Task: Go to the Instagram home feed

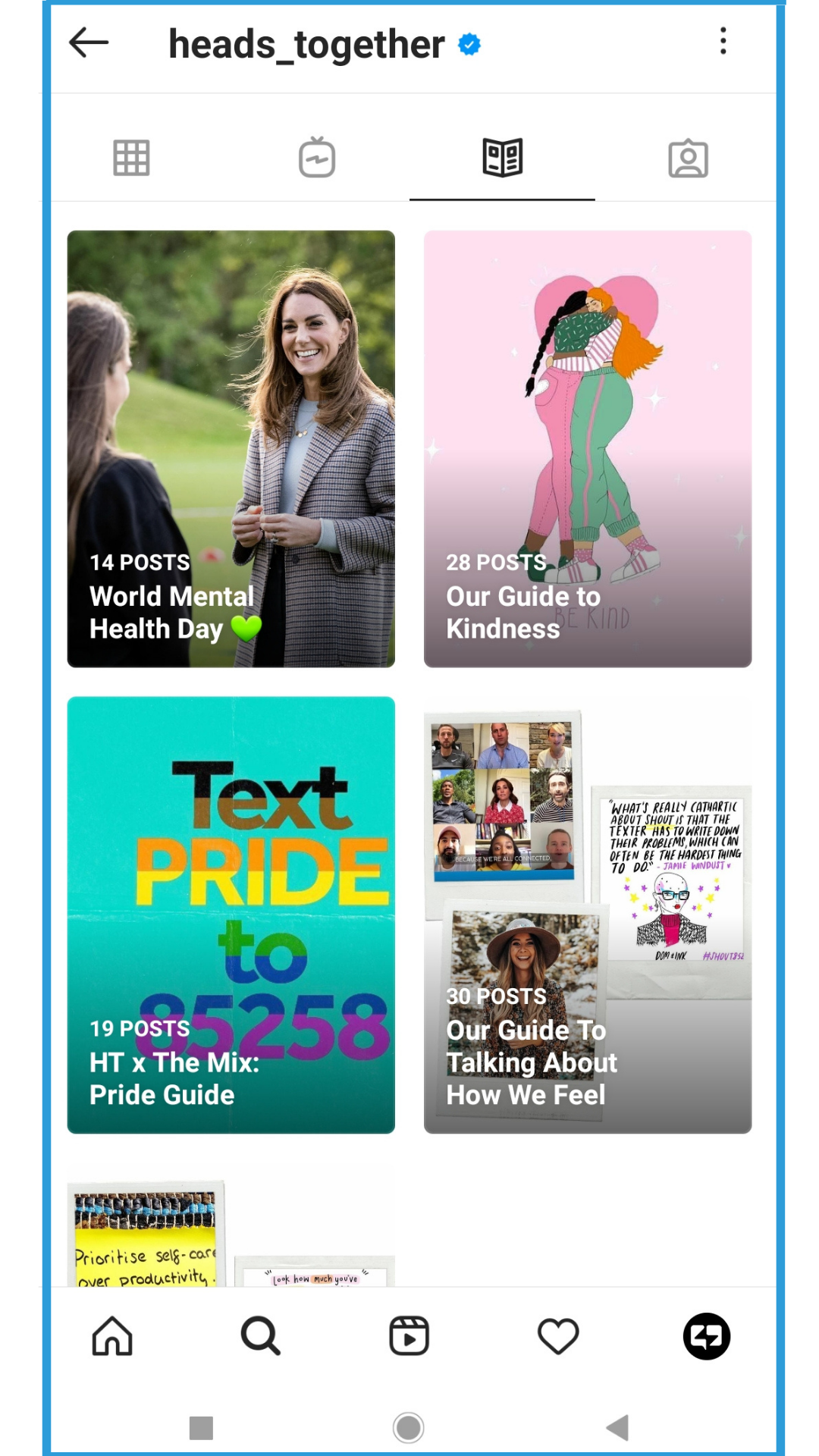Action: pos(112,1336)
